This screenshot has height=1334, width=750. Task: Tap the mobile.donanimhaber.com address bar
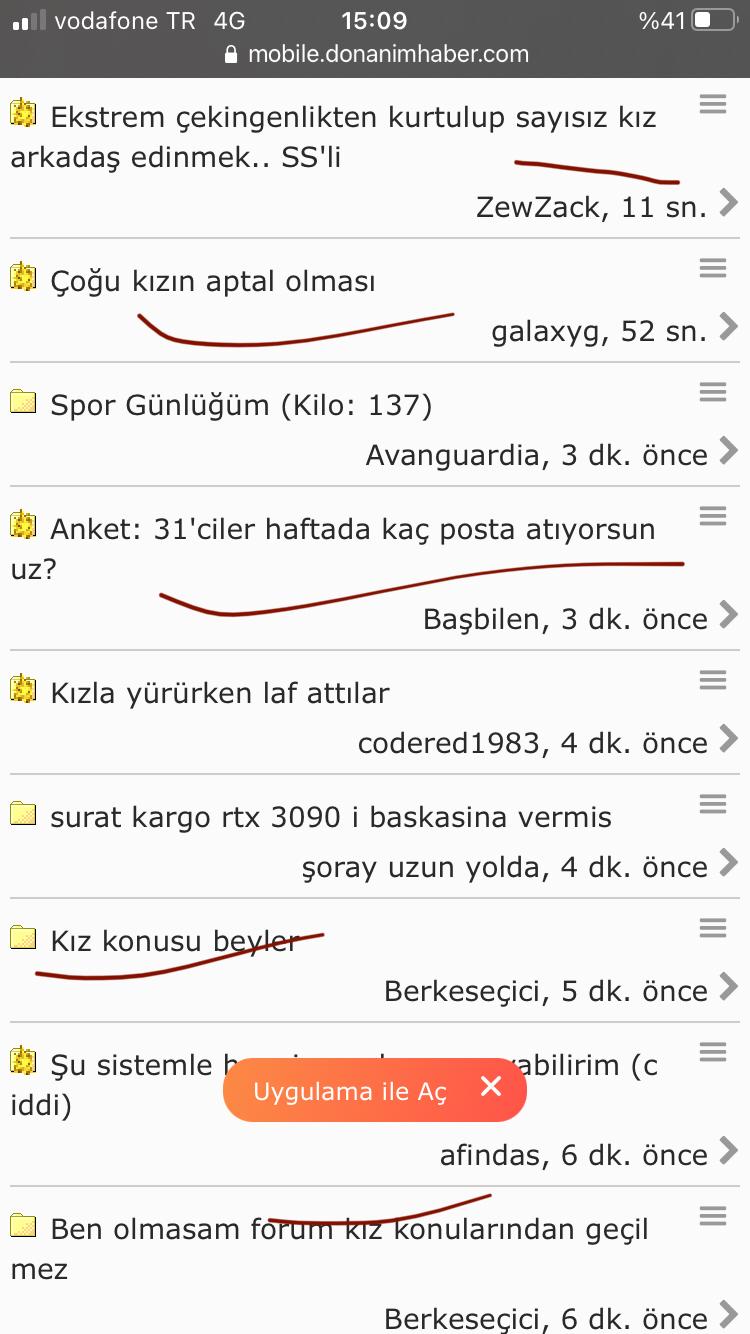coord(388,54)
